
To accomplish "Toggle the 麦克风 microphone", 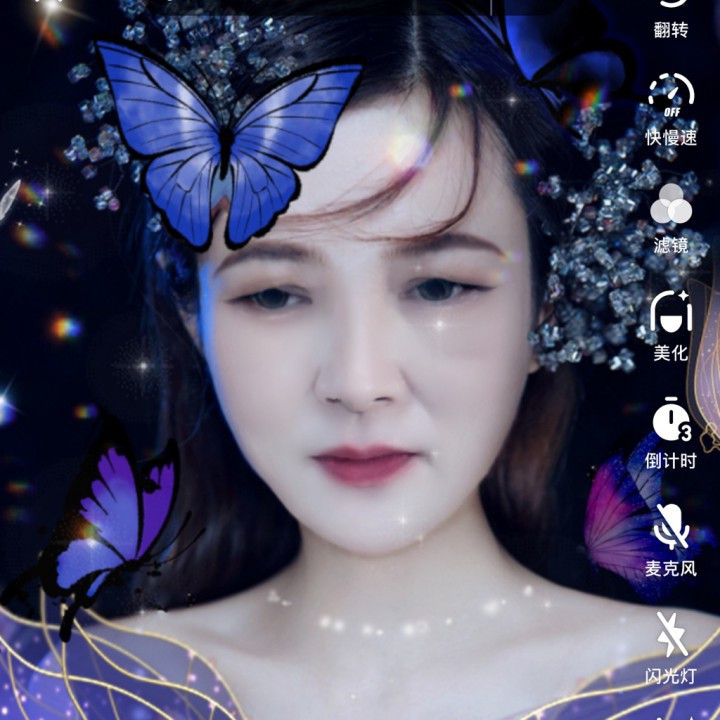I will (x=671, y=540).
